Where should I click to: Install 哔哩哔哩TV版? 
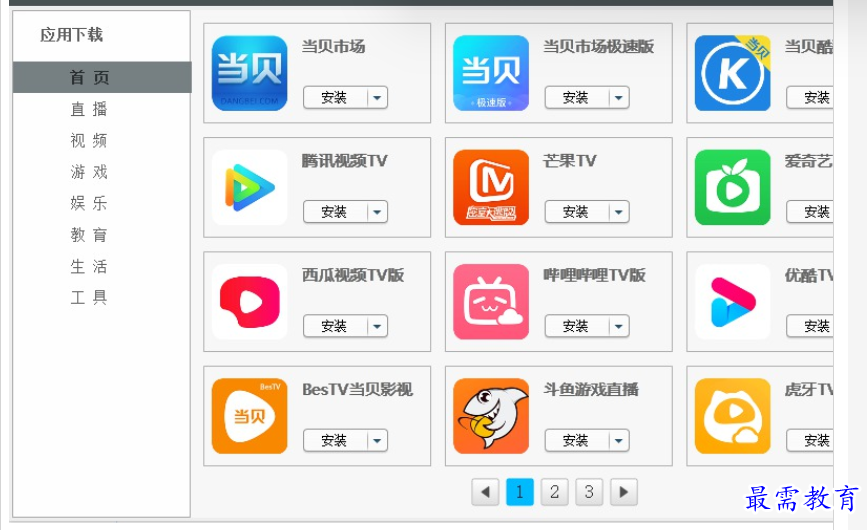[x=576, y=326]
